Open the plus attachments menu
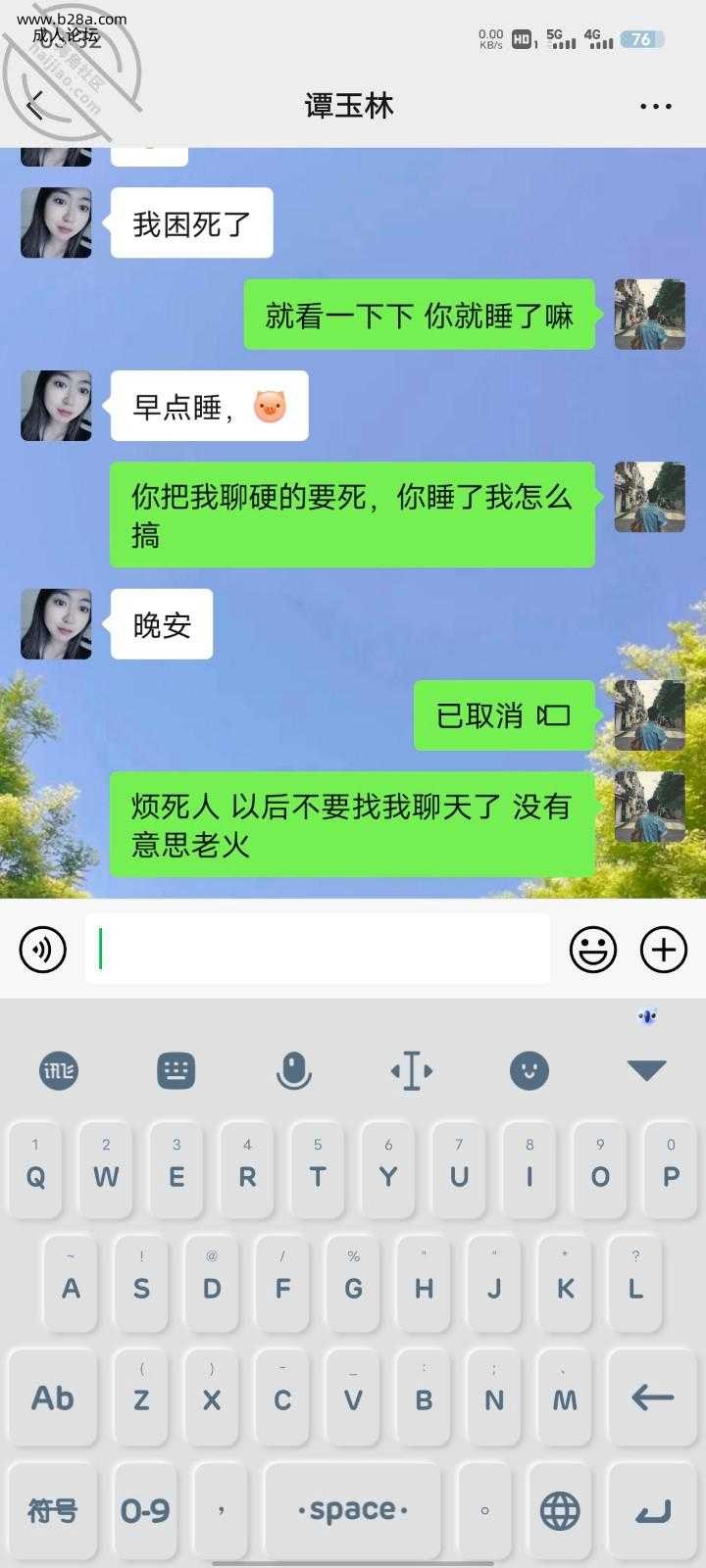Viewport: 706px width, 1568px height. click(664, 949)
